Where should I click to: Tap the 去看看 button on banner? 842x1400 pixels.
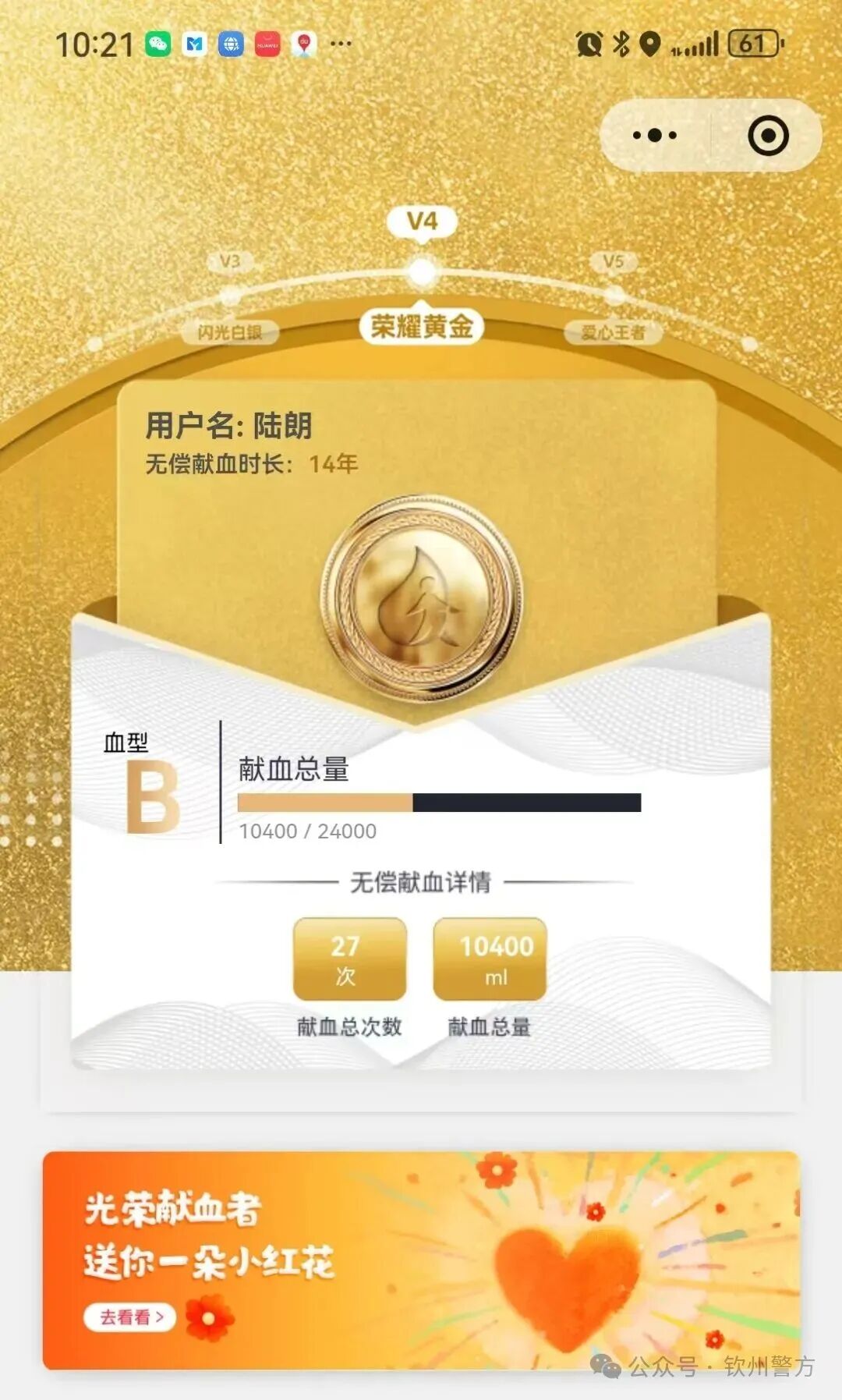pos(130,1317)
